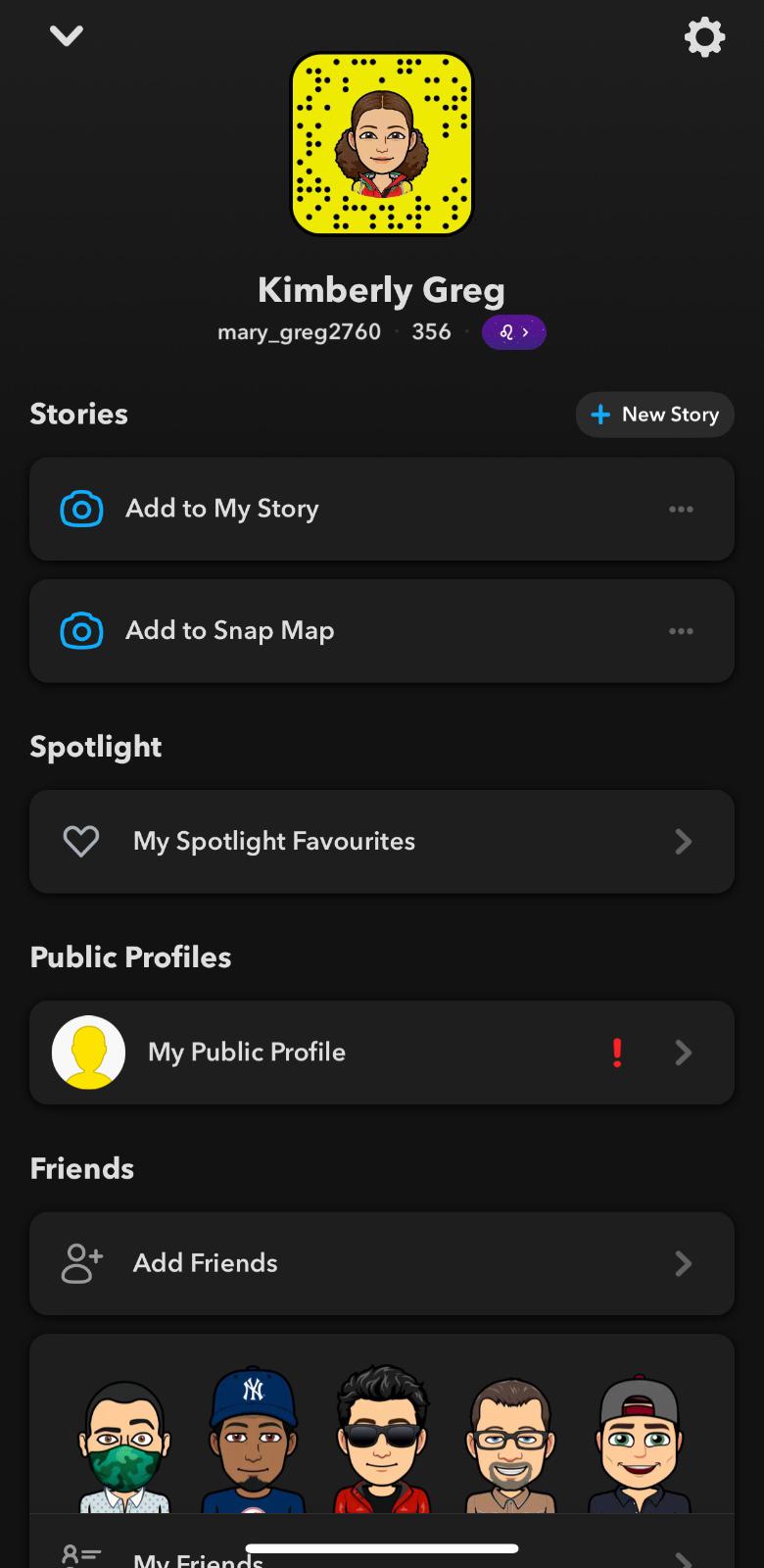
Task: Open the Snapcode with Bitmoji avatar
Action: [x=382, y=144]
